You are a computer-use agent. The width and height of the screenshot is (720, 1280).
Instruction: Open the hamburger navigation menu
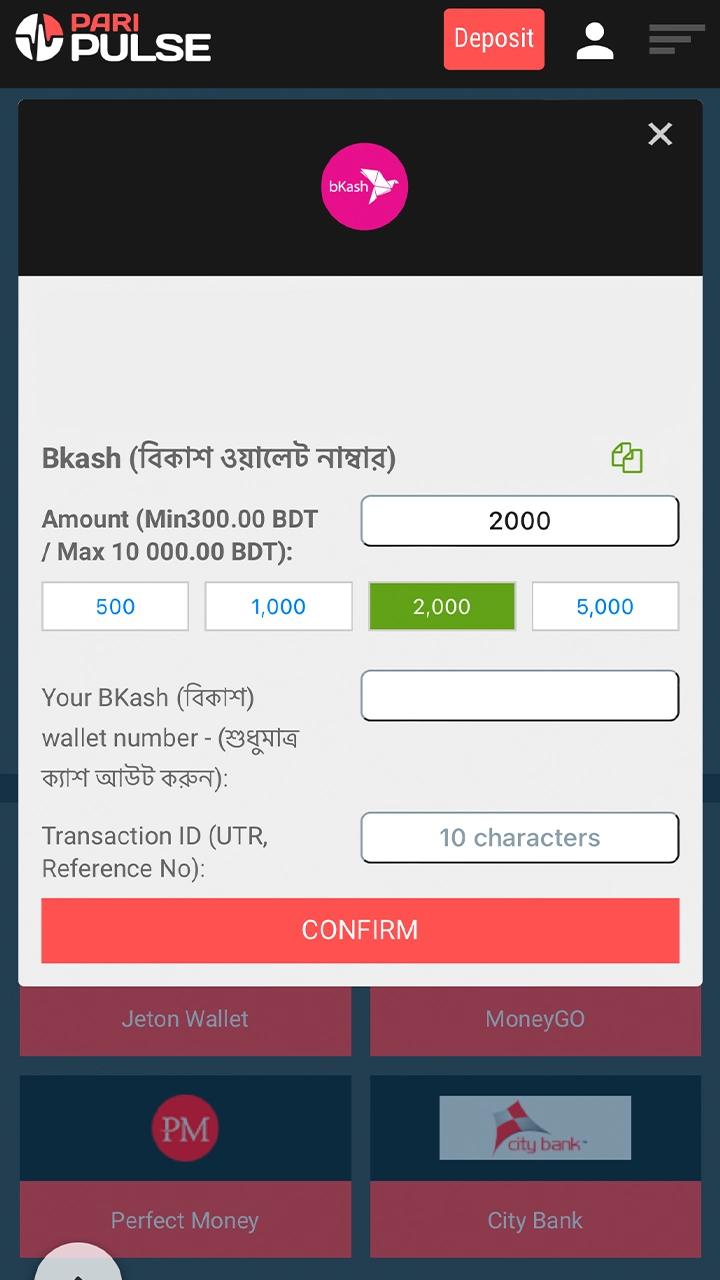click(x=675, y=39)
